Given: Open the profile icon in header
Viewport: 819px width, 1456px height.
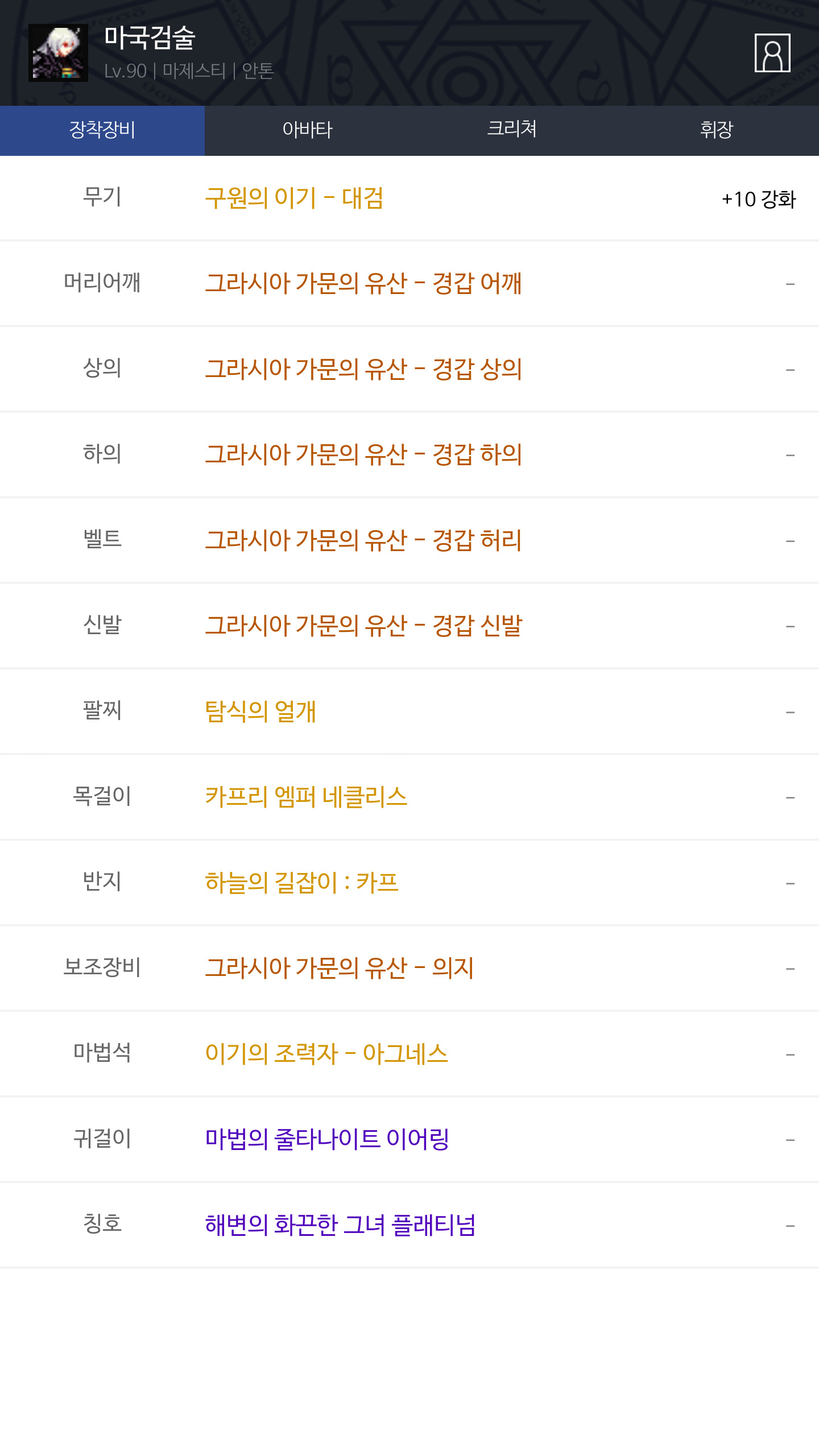Looking at the screenshot, I should 772,53.
